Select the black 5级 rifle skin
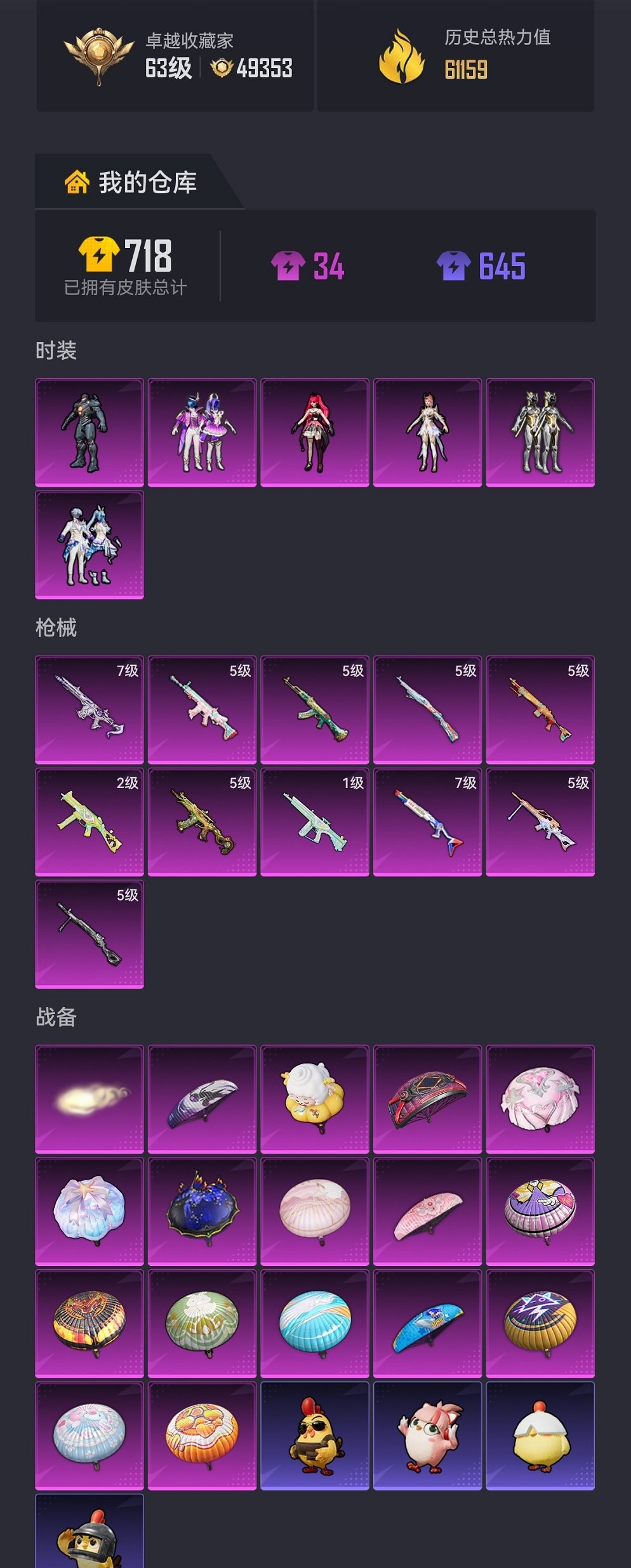631x1568 pixels. (x=90, y=933)
